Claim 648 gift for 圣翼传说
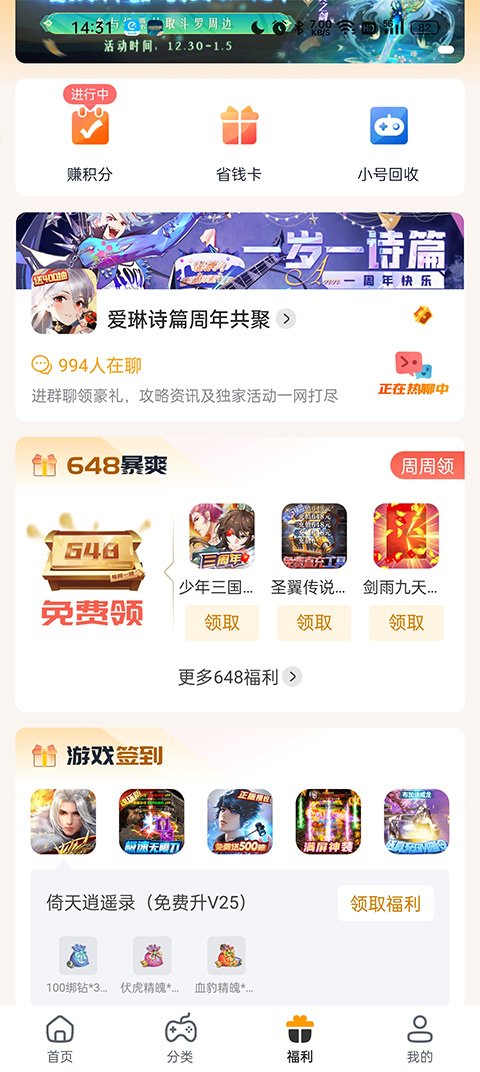 click(x=314, y=623)
